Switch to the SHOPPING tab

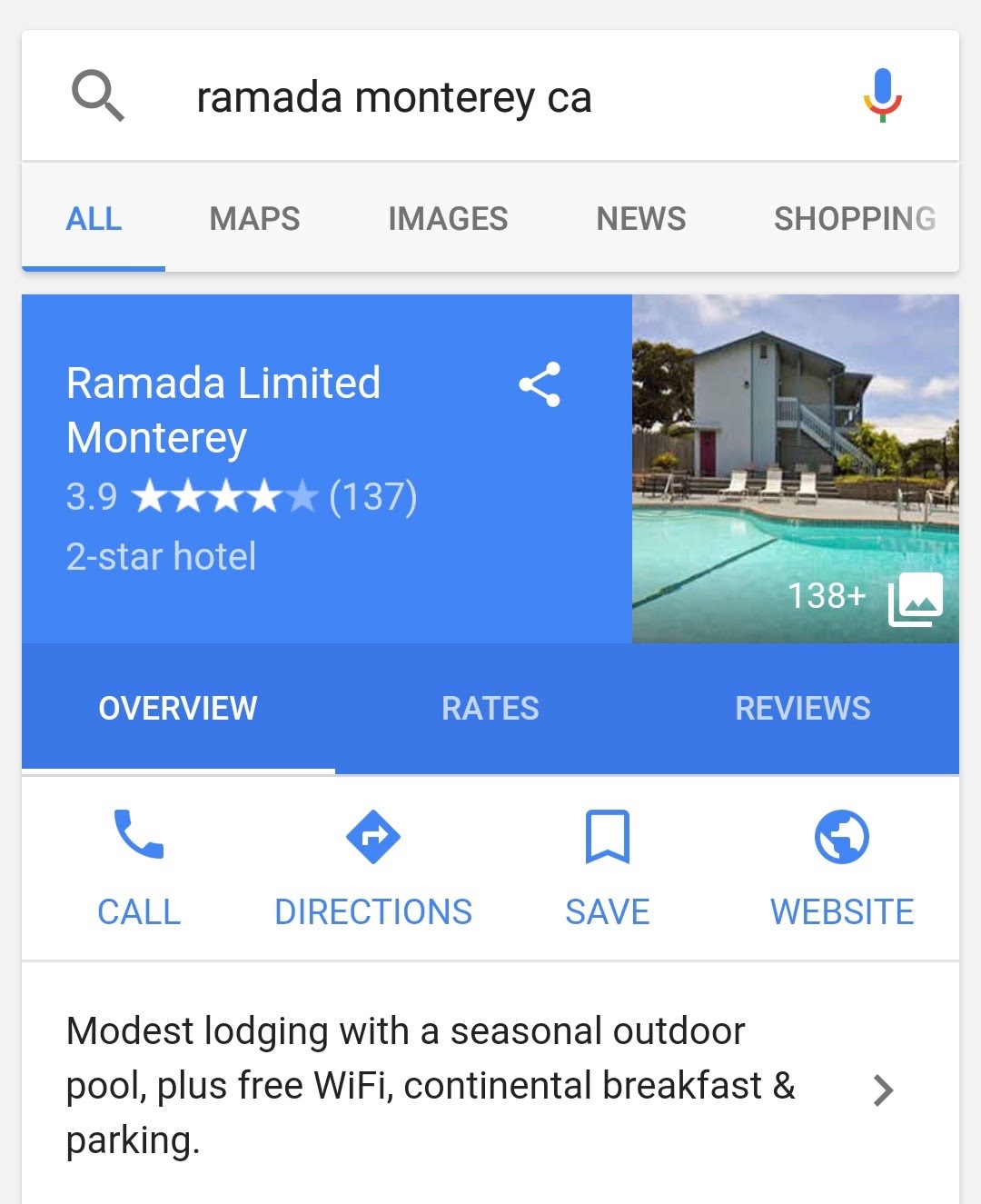tap(852, 218)
